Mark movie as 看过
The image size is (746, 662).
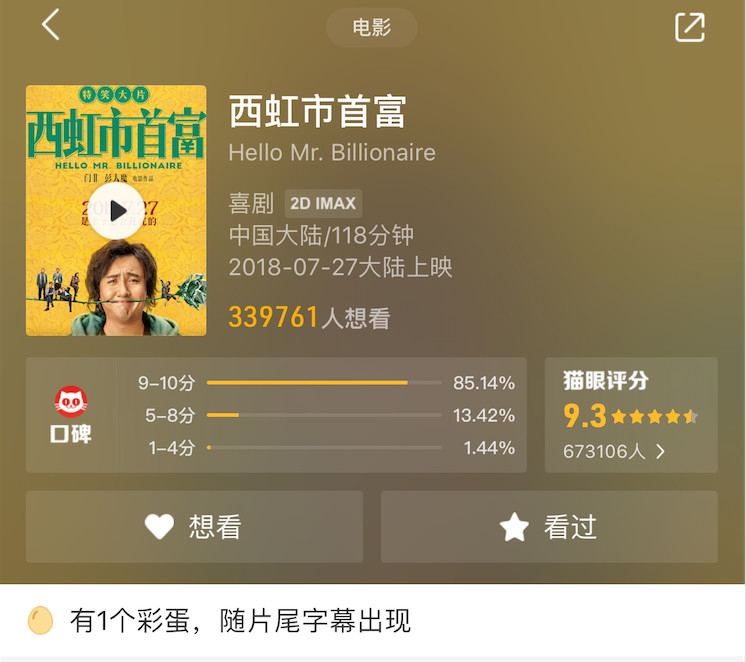click(549, 527)
